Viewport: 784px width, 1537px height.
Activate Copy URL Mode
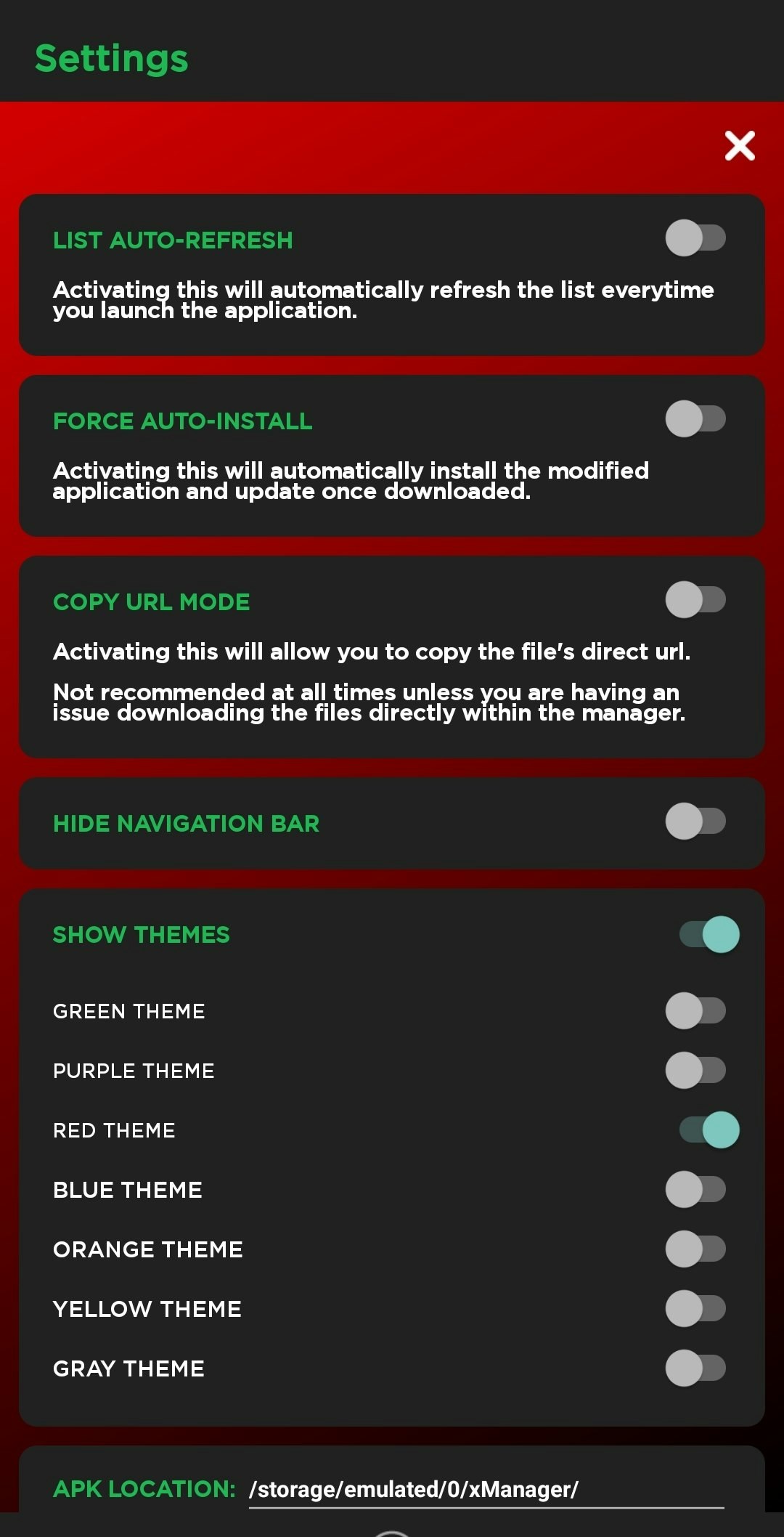pyautogui.click(x=697, y=599)
